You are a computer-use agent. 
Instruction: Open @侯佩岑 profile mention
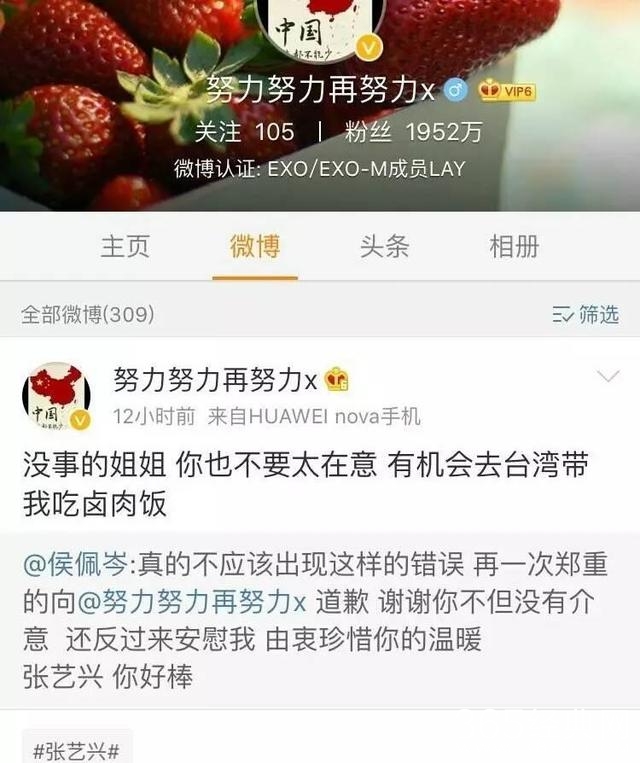tap(75, 566)
